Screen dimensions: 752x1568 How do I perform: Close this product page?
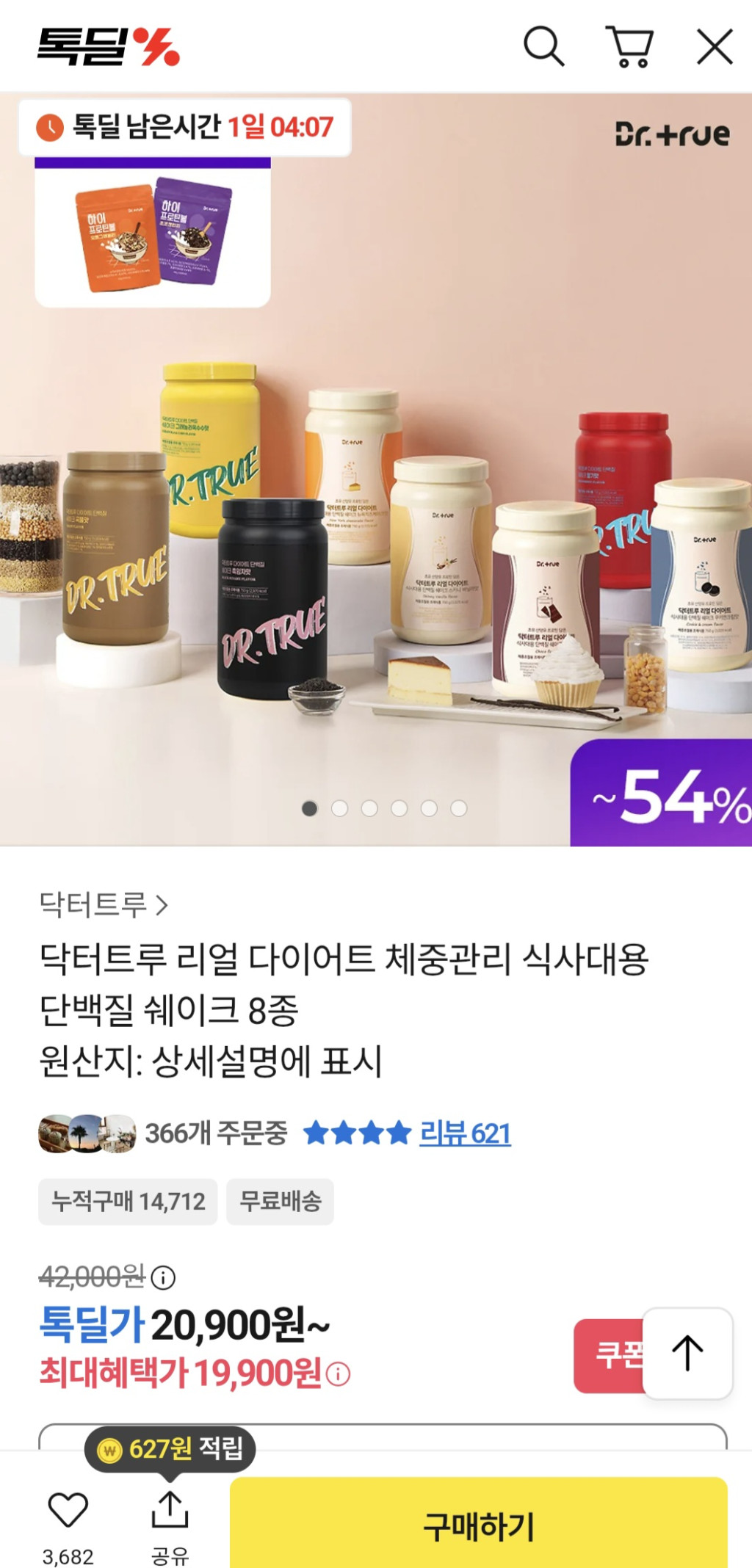[714, 47]
